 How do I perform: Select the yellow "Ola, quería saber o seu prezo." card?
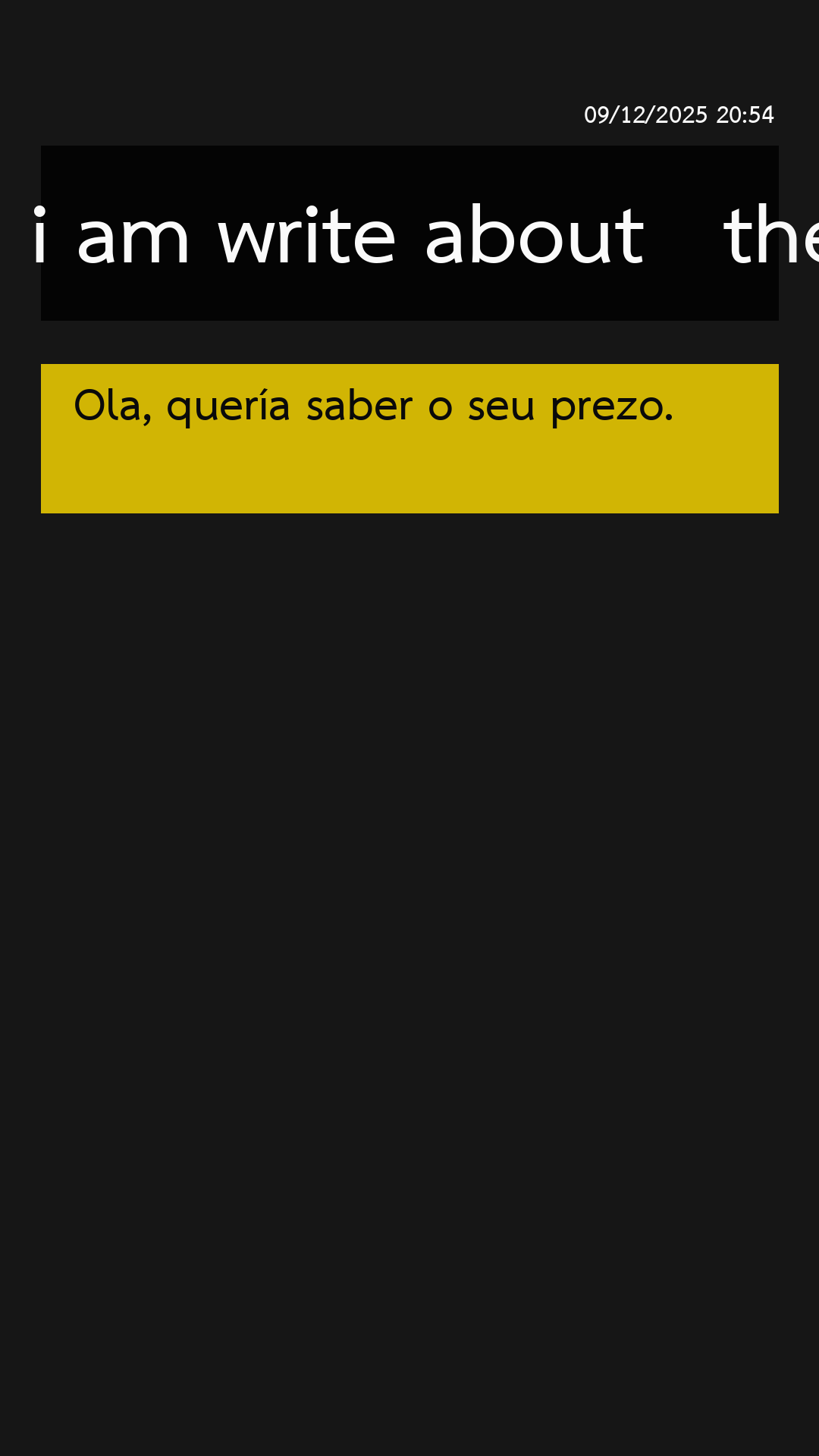click(x=409, y=438)
